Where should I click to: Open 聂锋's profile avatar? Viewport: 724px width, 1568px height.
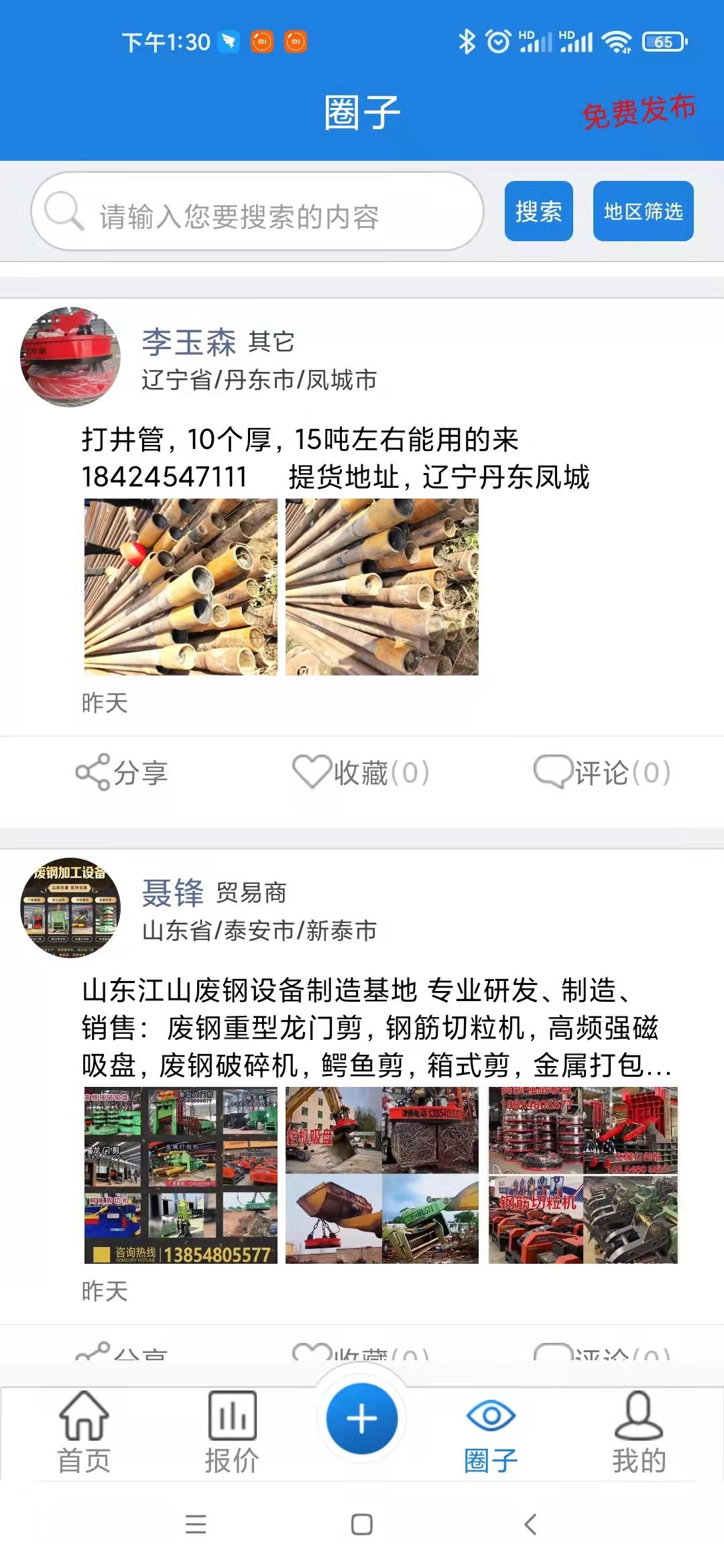point(70,908)
